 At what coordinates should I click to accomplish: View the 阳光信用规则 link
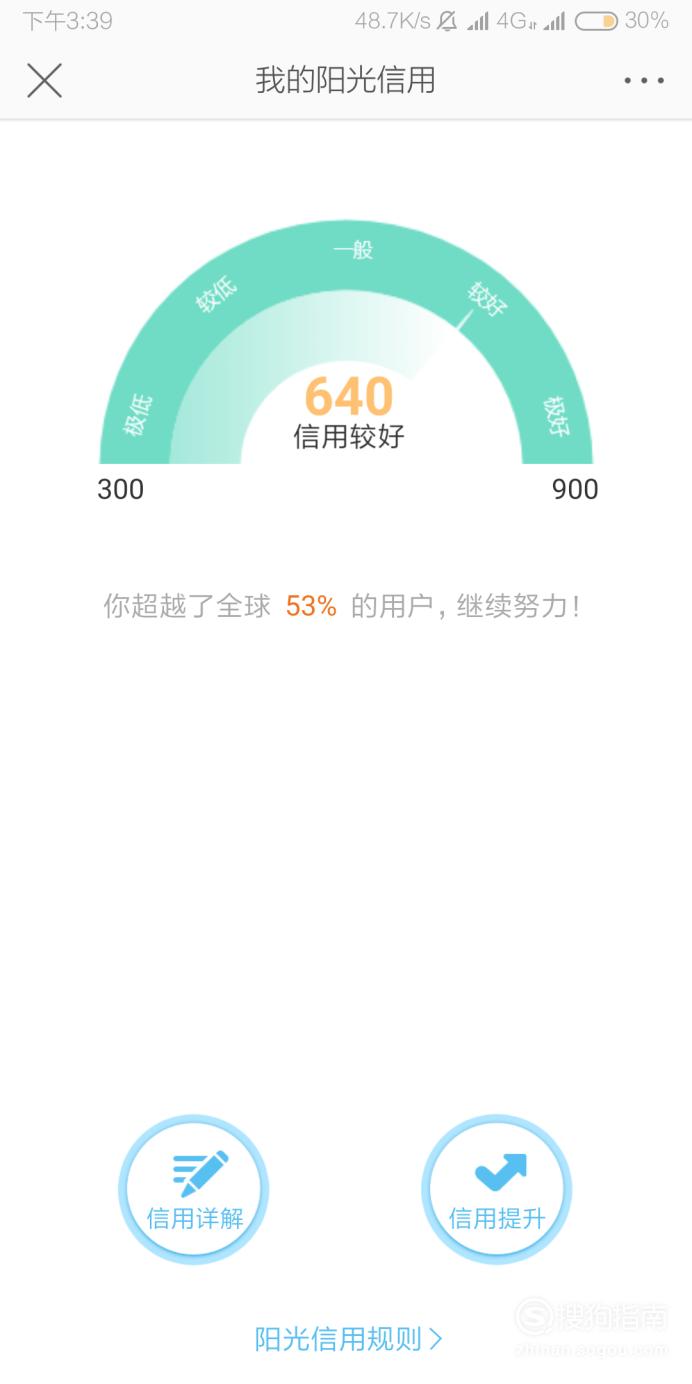coord(348,1339)
